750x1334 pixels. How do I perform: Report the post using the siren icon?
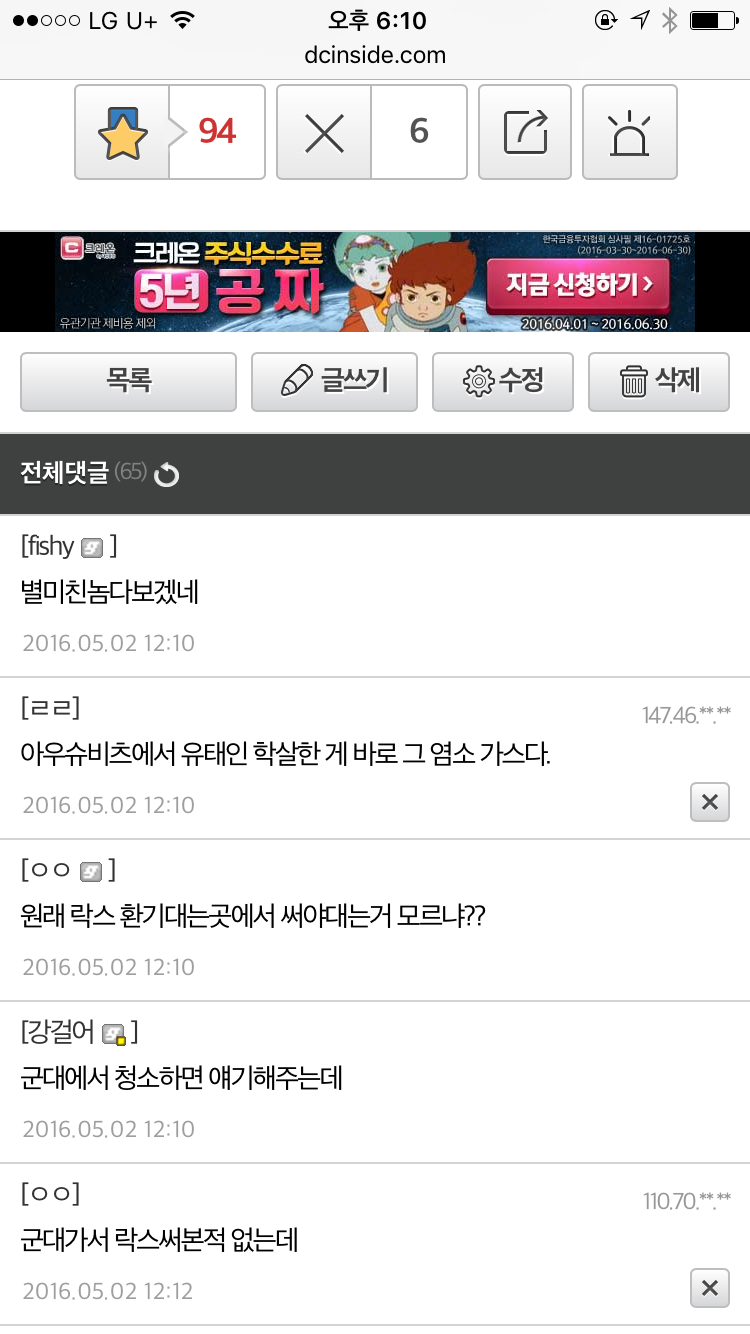point(629,131)
